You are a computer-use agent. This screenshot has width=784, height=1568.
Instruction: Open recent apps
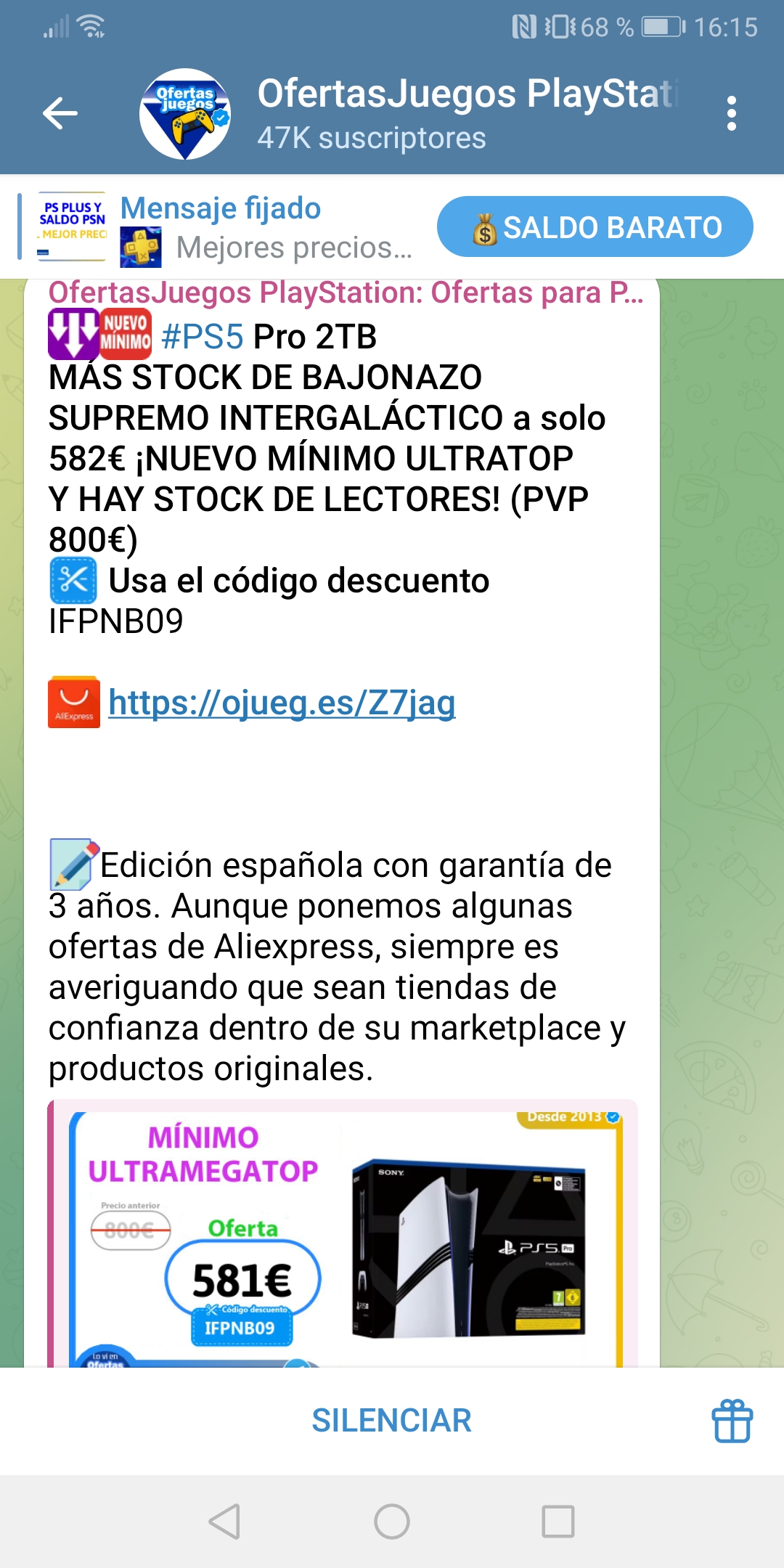558,1521
